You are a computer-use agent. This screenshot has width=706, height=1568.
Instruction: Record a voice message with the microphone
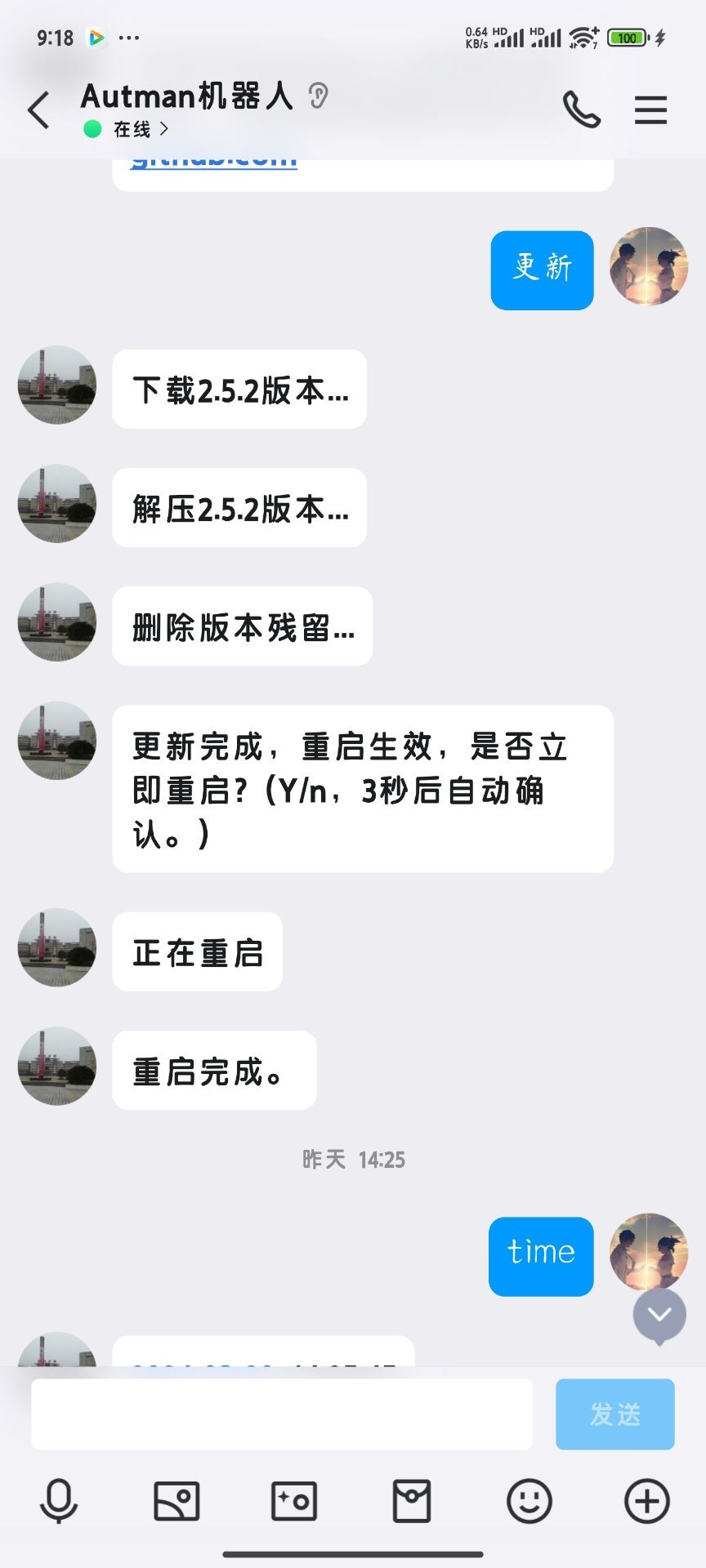coord(59,1501)
